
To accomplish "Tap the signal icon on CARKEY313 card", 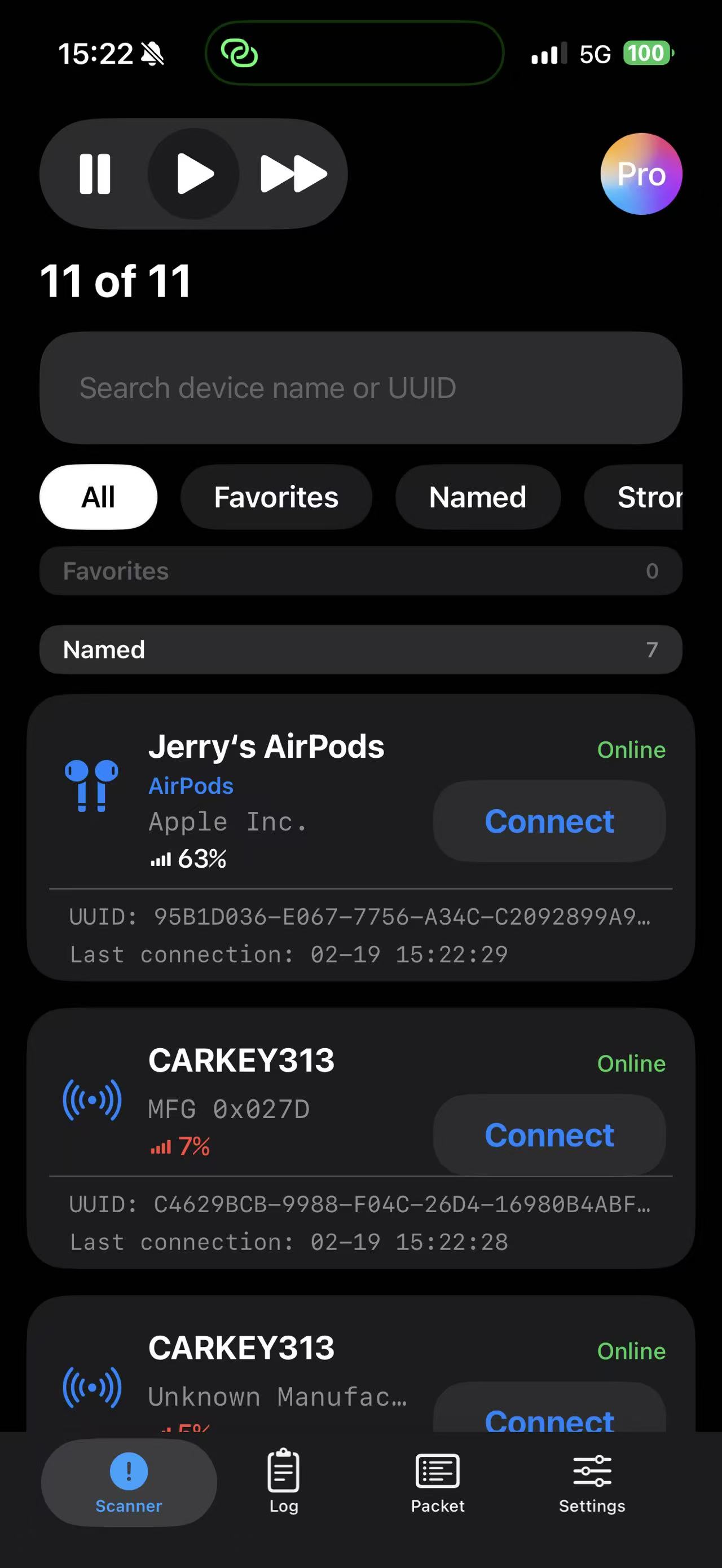I will (92, 1101).
